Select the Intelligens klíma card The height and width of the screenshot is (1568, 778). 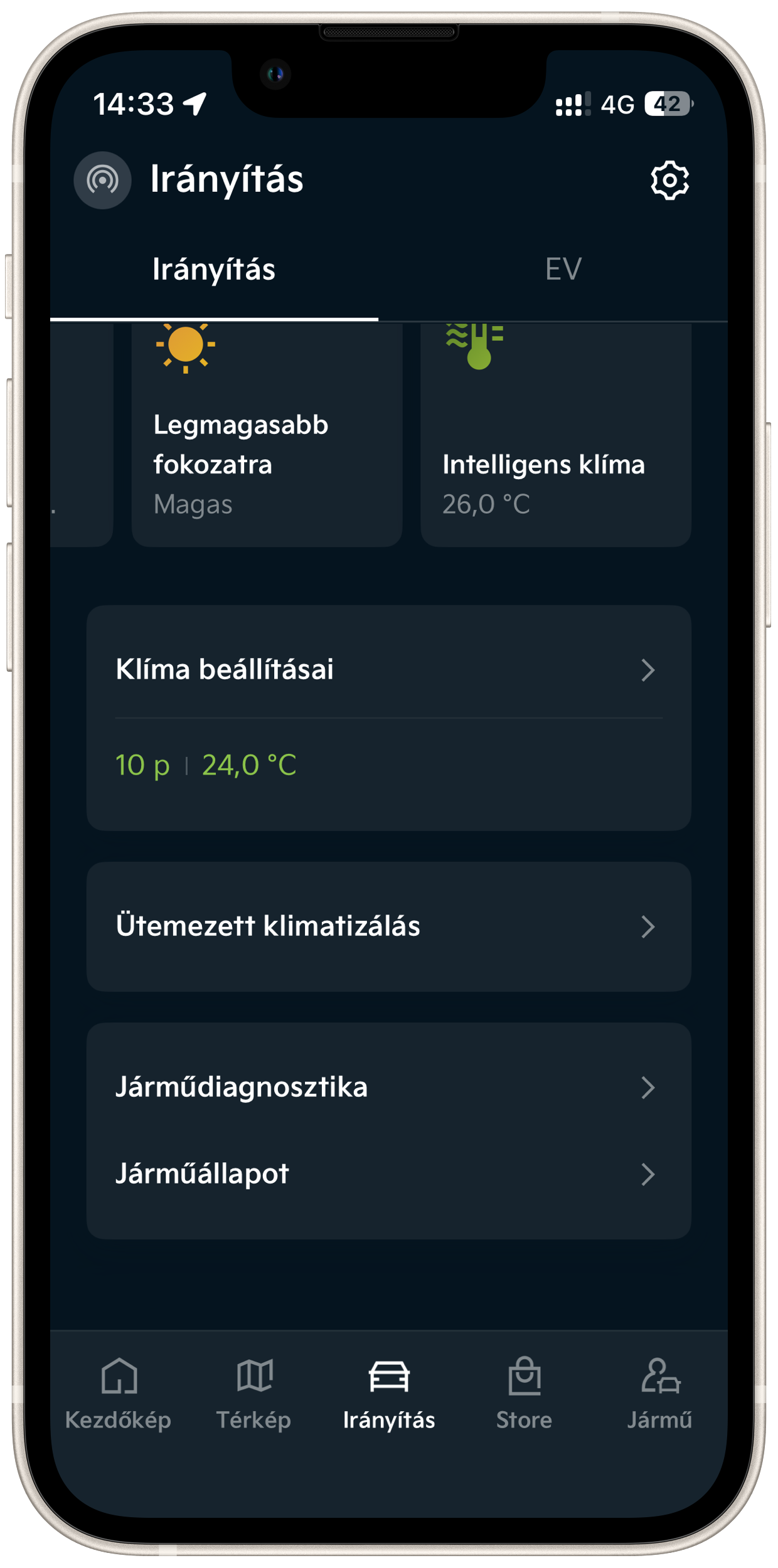pyautogui.click(x=555, y=439)
